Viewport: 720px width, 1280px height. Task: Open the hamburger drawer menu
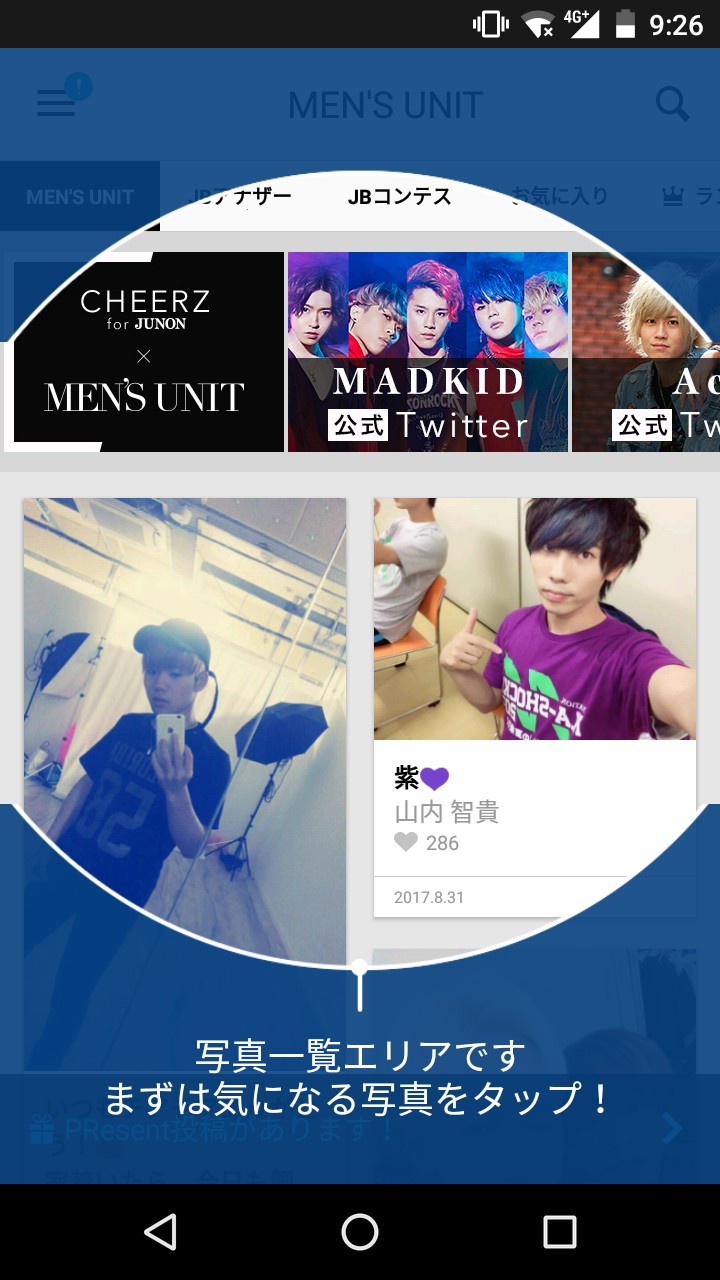click(56, 103)
